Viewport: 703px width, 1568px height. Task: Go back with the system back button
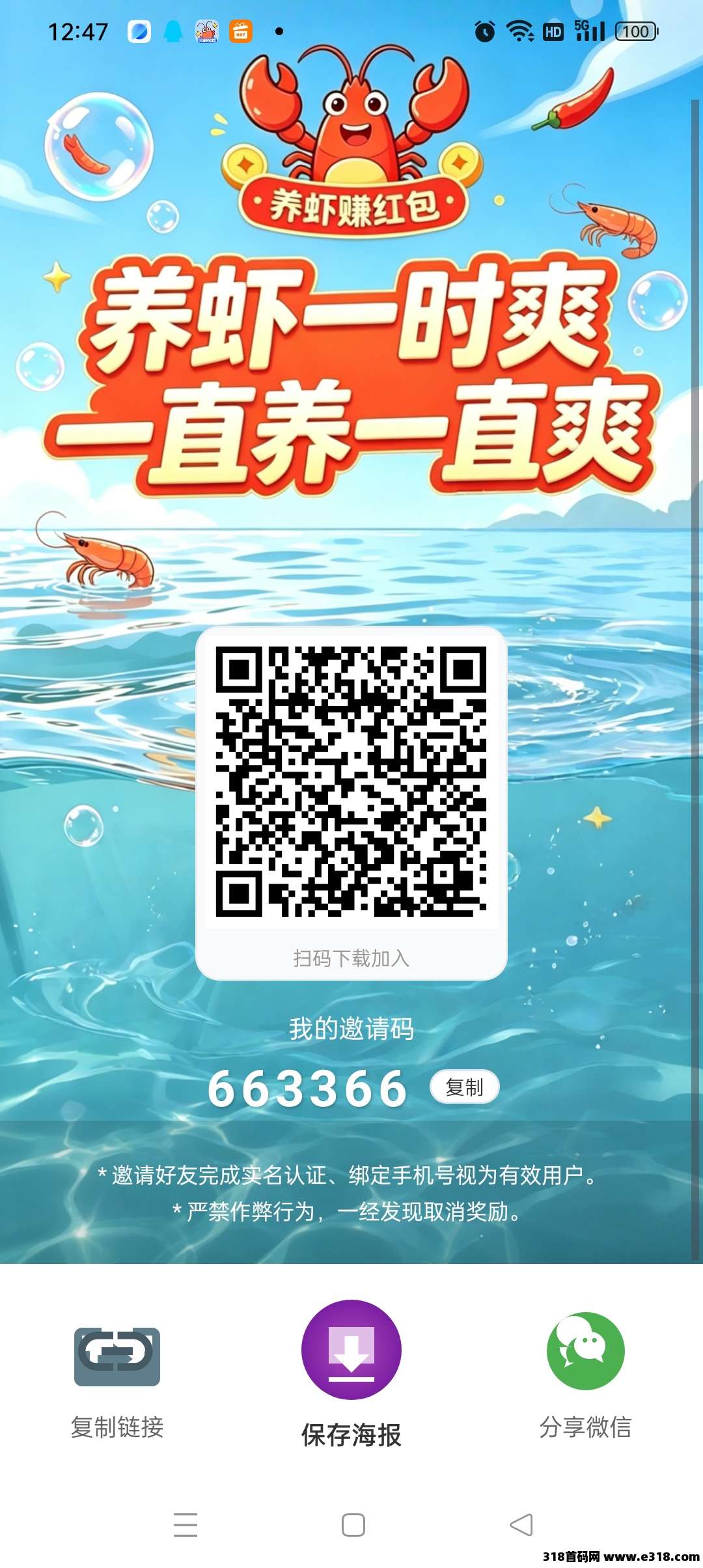click(521, 1525)
